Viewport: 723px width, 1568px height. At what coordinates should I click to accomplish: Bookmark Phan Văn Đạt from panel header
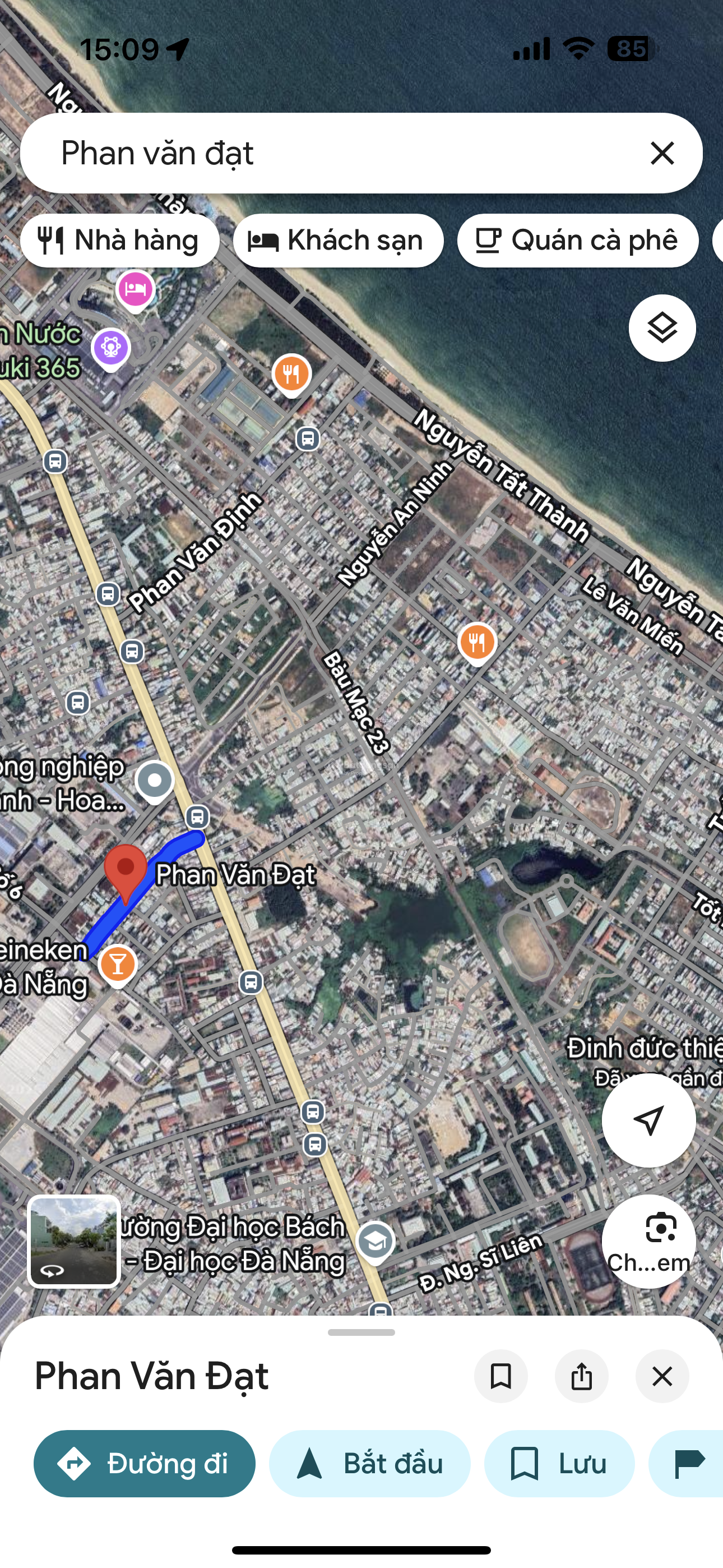click(x=500, y=1376)
